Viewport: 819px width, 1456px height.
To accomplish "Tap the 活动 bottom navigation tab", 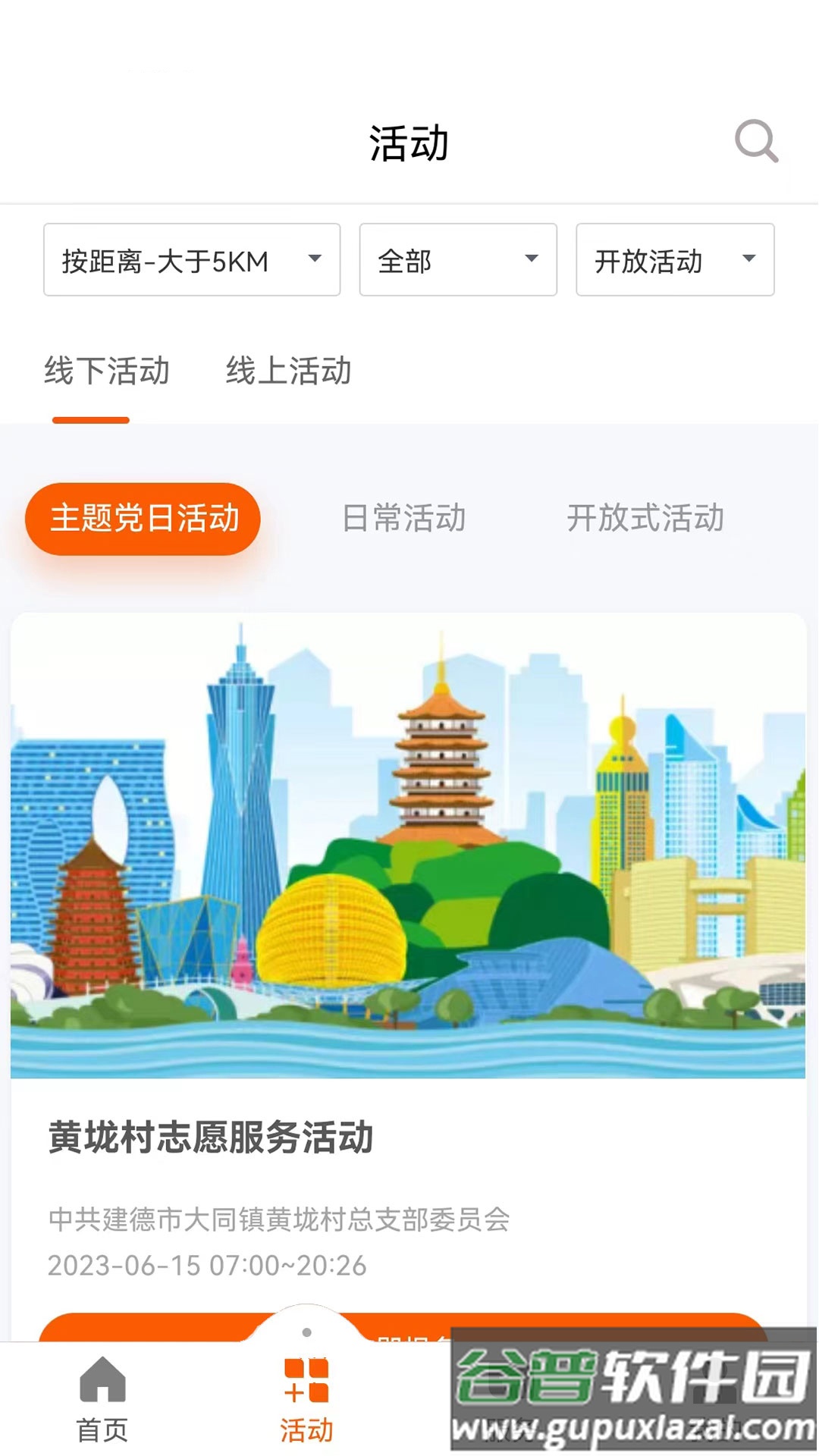I will [x=306, y=1399].
